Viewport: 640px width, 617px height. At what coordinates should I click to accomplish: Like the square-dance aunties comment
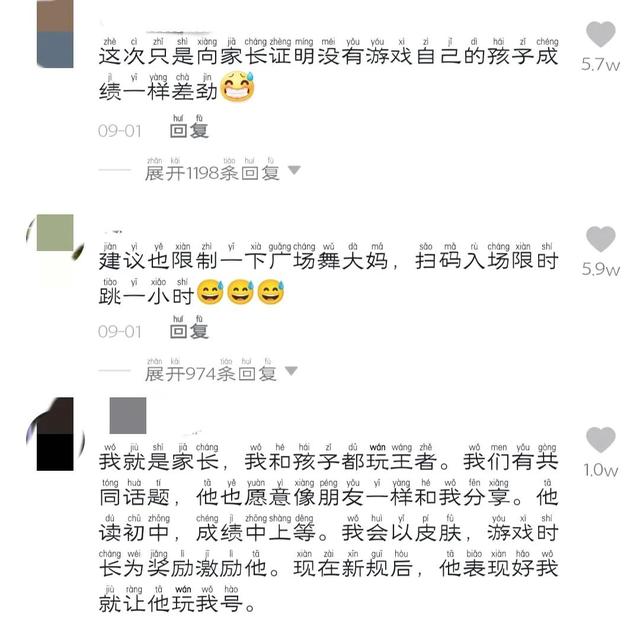point(600,239)
